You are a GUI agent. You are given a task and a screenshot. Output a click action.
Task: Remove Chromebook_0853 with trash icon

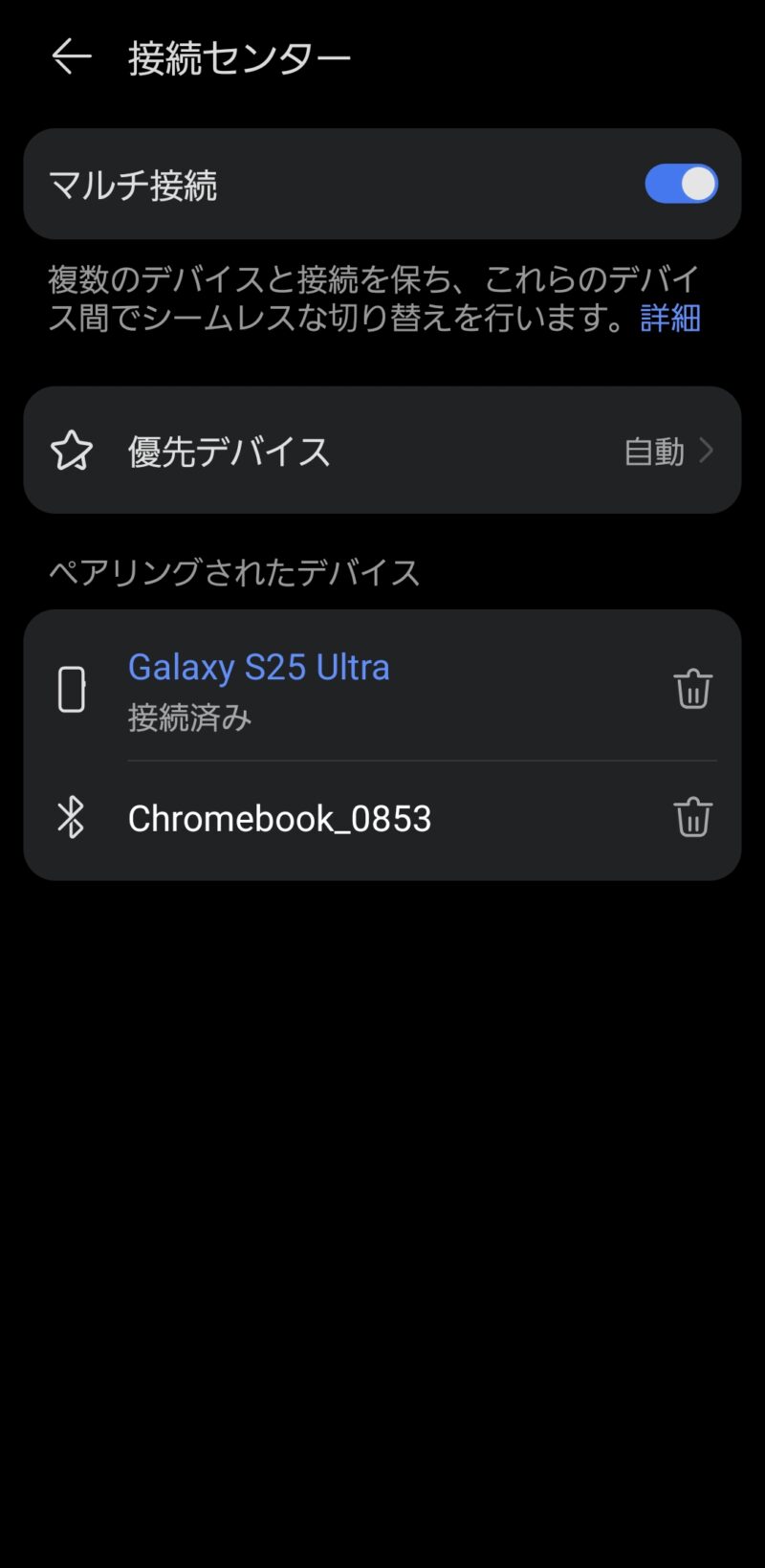(x=693, y=818)
